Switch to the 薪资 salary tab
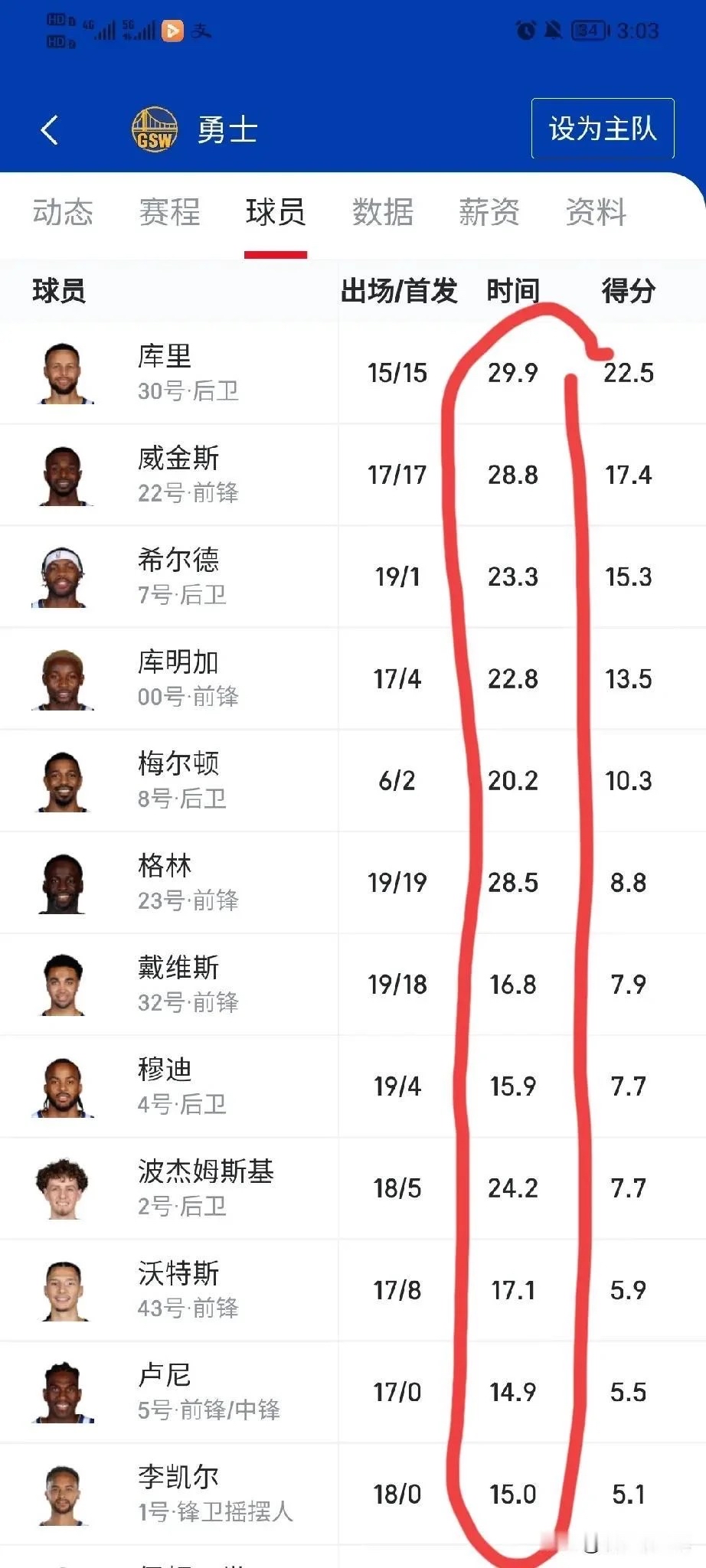Screen dimensions: 706x1568 (x=490, y=212)
